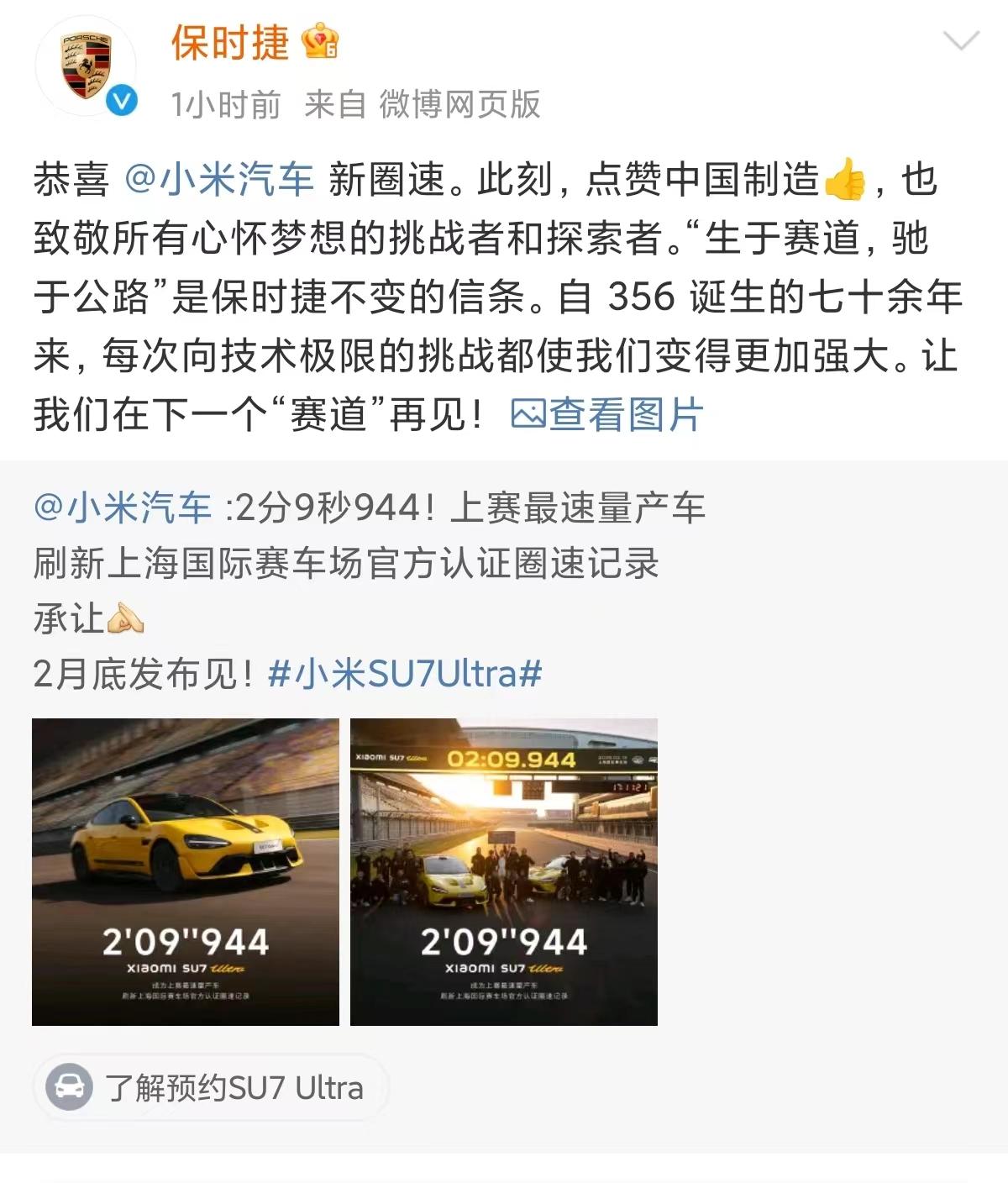Tap the 了解预约SU7 Ultra button
This screenshot has height=1183, width=1008.
pos(210,1088)
